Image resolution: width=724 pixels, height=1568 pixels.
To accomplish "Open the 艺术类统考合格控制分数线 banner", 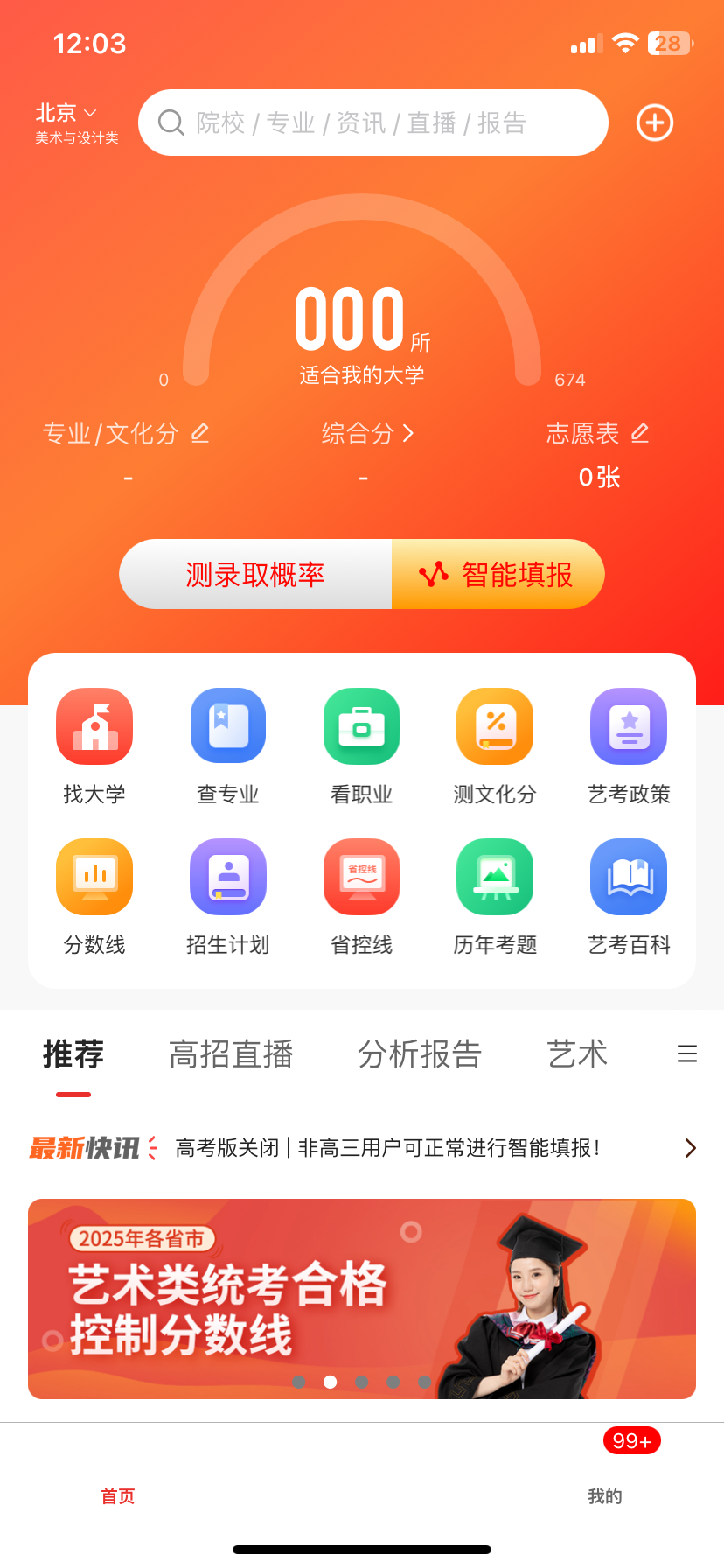I will click(x=362, y=1298).
